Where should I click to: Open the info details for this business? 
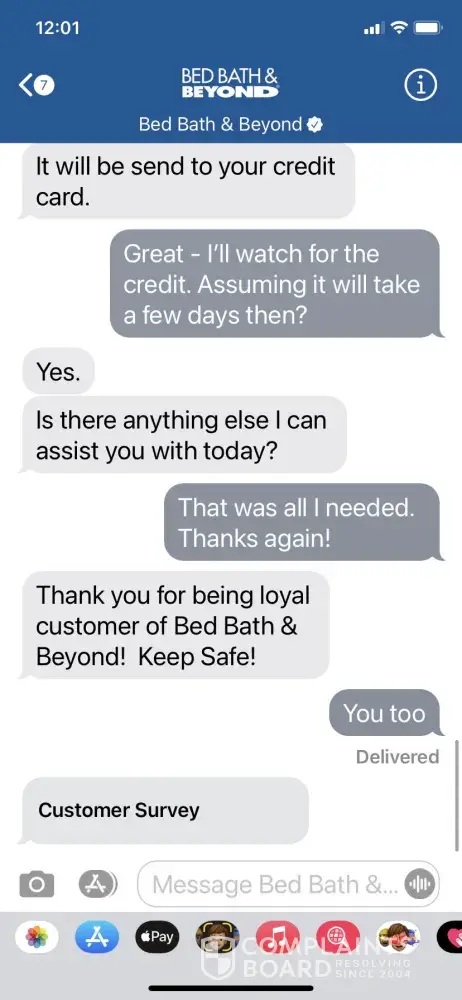click(421, 85)
